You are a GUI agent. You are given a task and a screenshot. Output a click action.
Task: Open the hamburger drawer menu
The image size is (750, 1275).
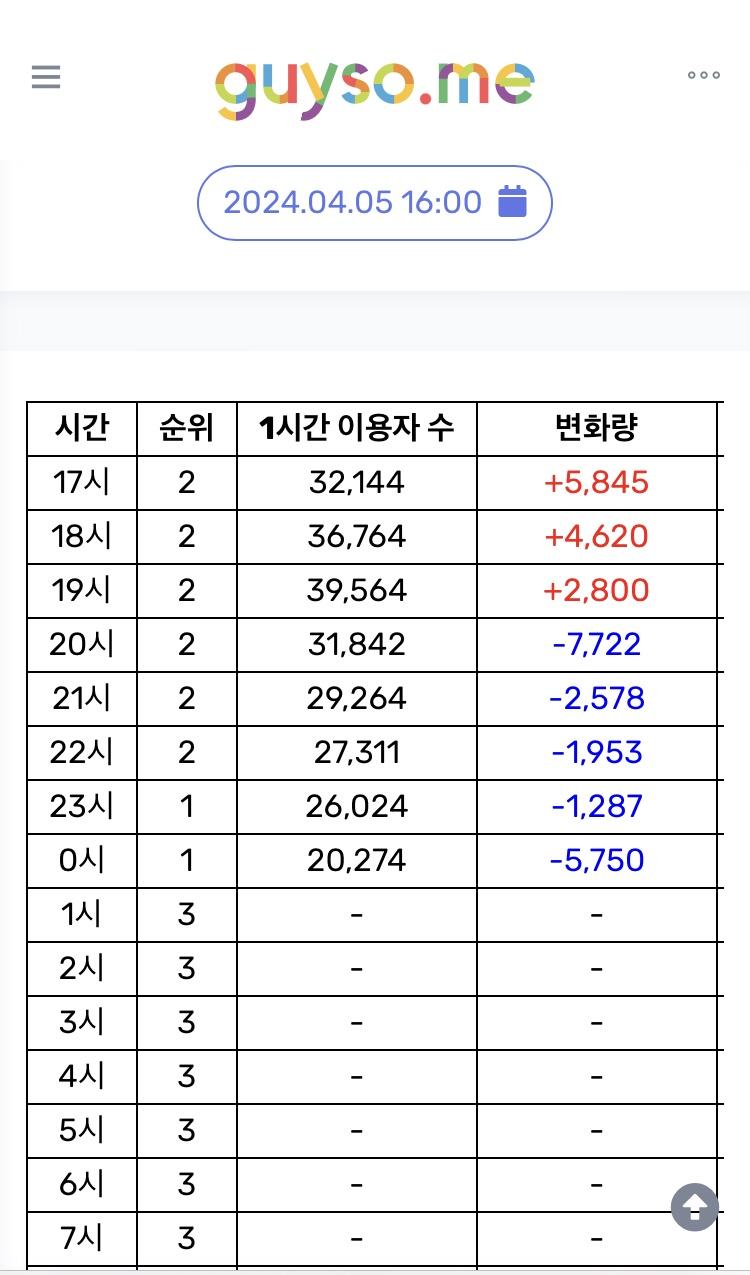click(46, 77)
